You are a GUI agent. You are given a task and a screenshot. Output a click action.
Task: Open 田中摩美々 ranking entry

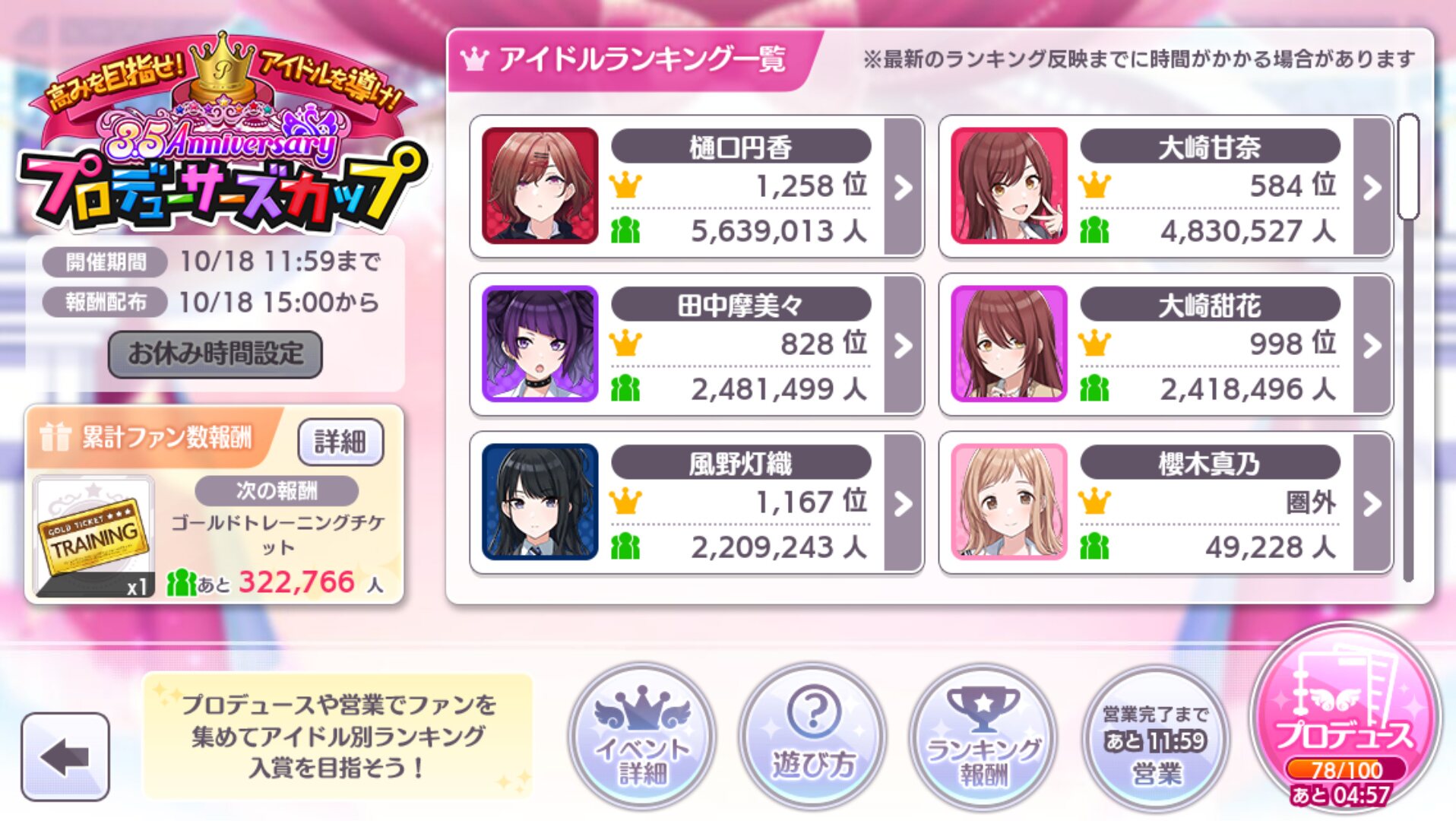(697, 345)
